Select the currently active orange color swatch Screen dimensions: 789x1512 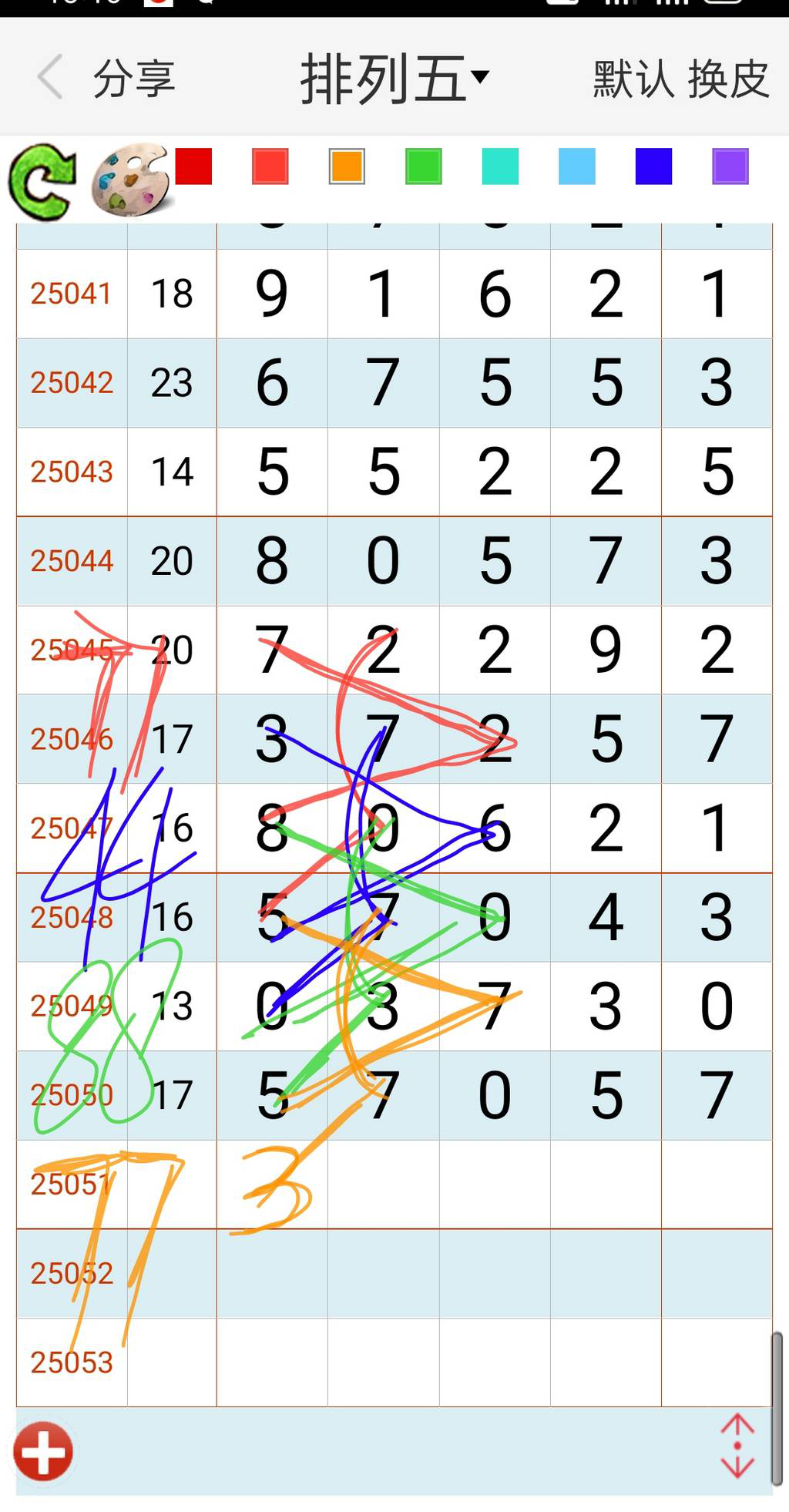tap(345, 167)
